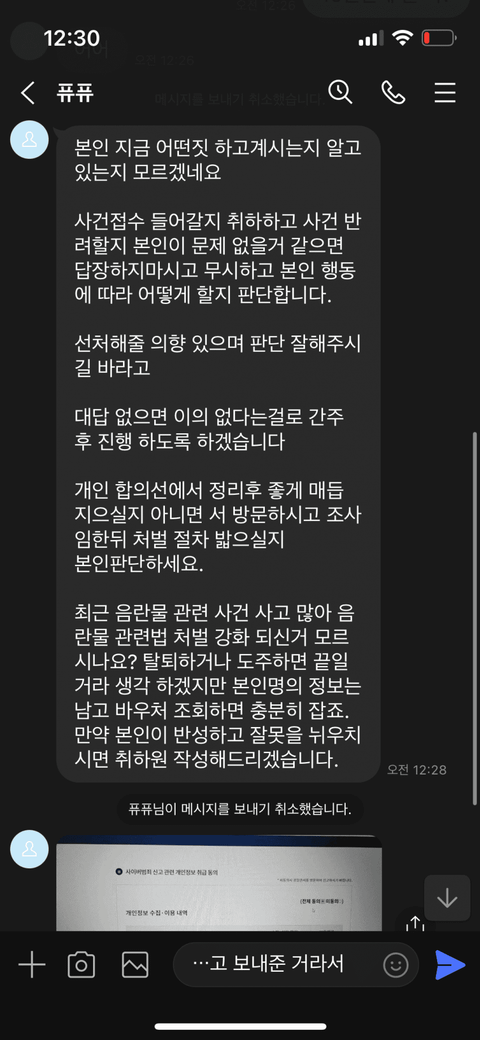Screen dimensions: 480x1040
Task: Open the plus attachment menu
Action: [x=31, y=964]
